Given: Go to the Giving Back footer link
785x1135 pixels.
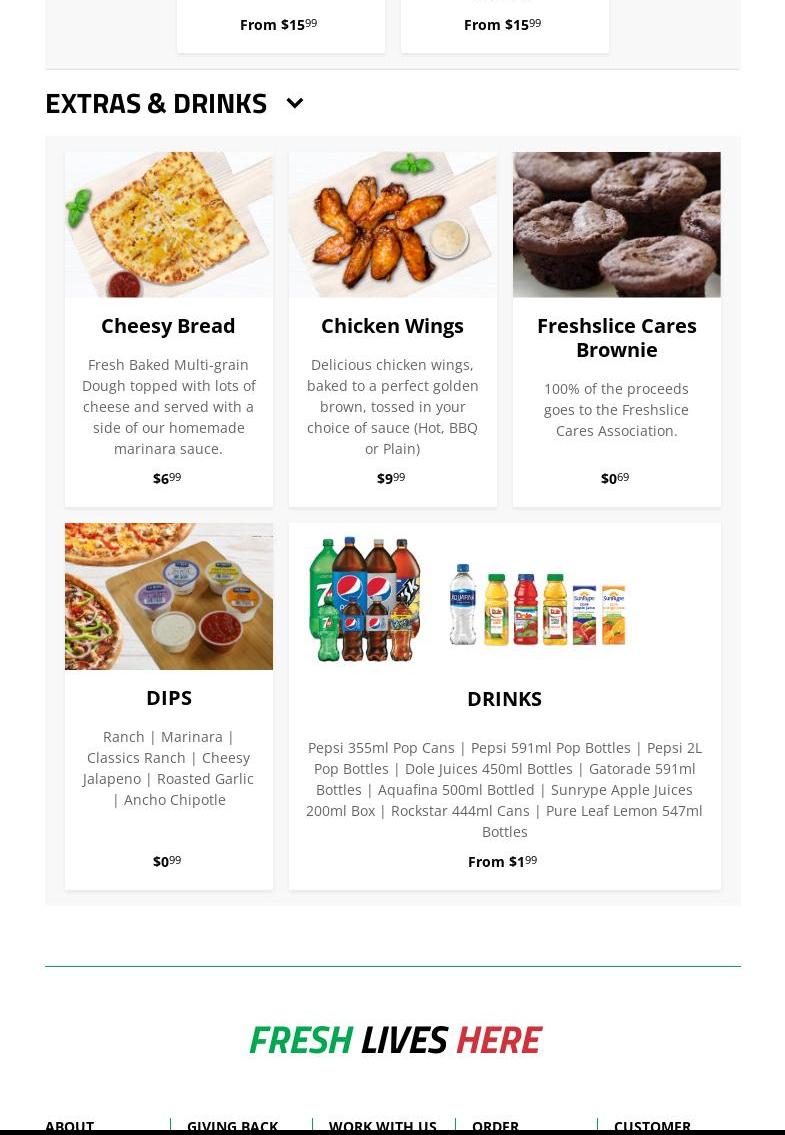Looking at the screenshot, I should (x=233, y=1126).
